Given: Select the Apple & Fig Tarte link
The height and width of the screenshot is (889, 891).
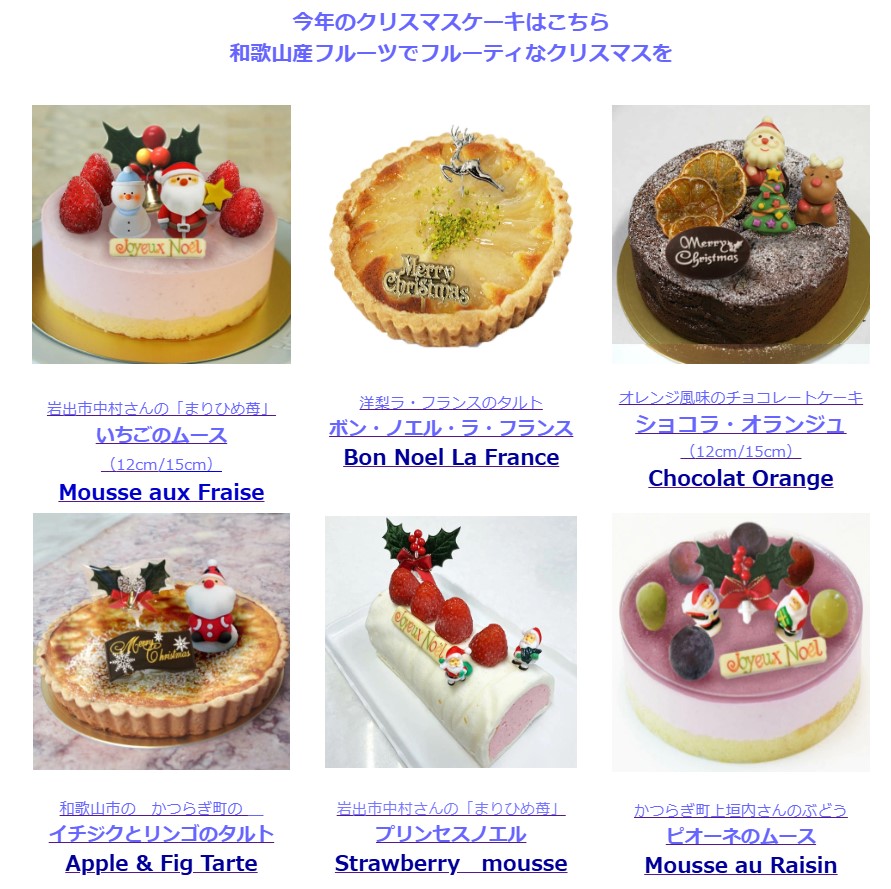Looking at the screenshot, I should point(161,863).
